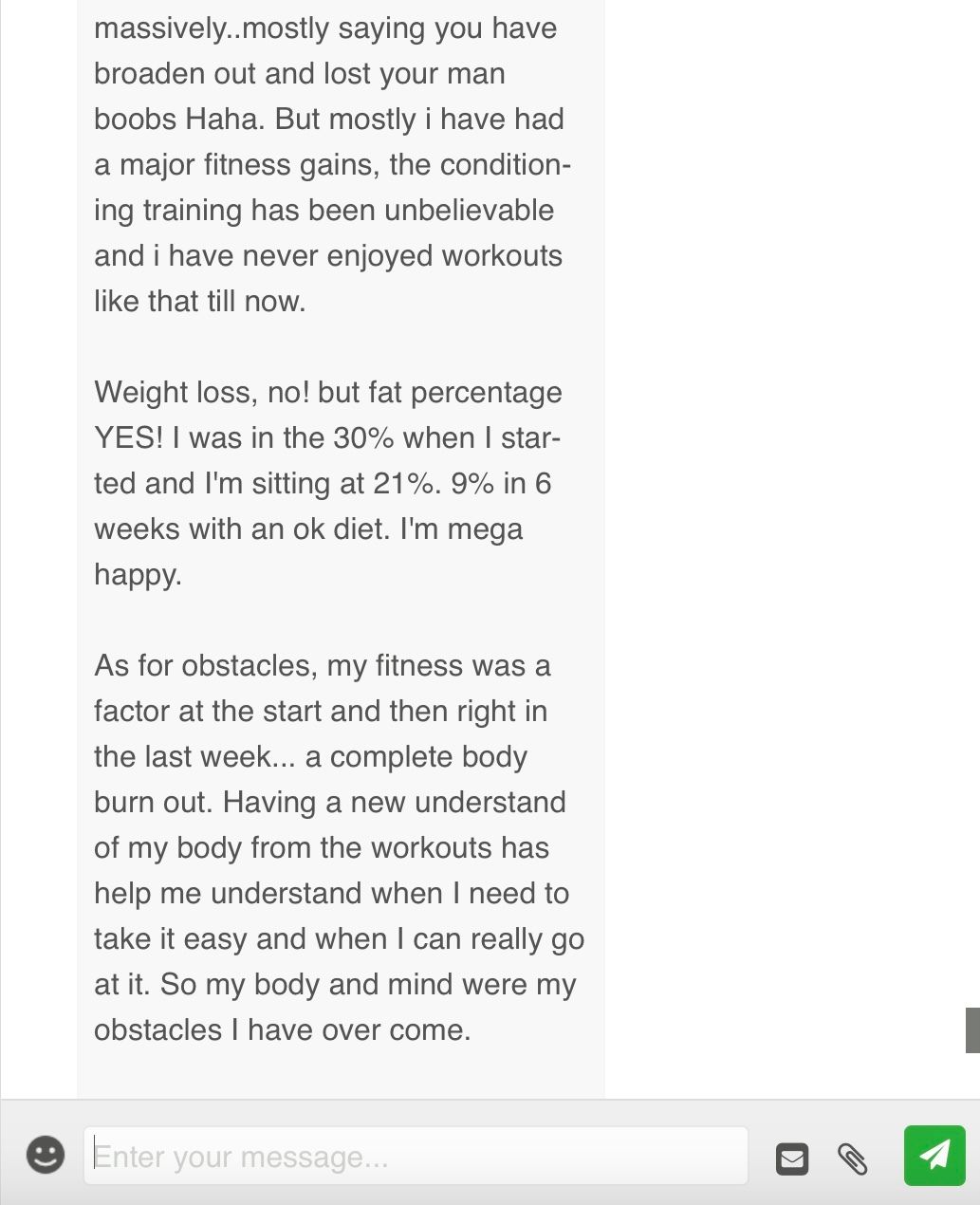Open the emoji picker
The width and height of the screenshot is (980, 1205).
[46, 1155]
